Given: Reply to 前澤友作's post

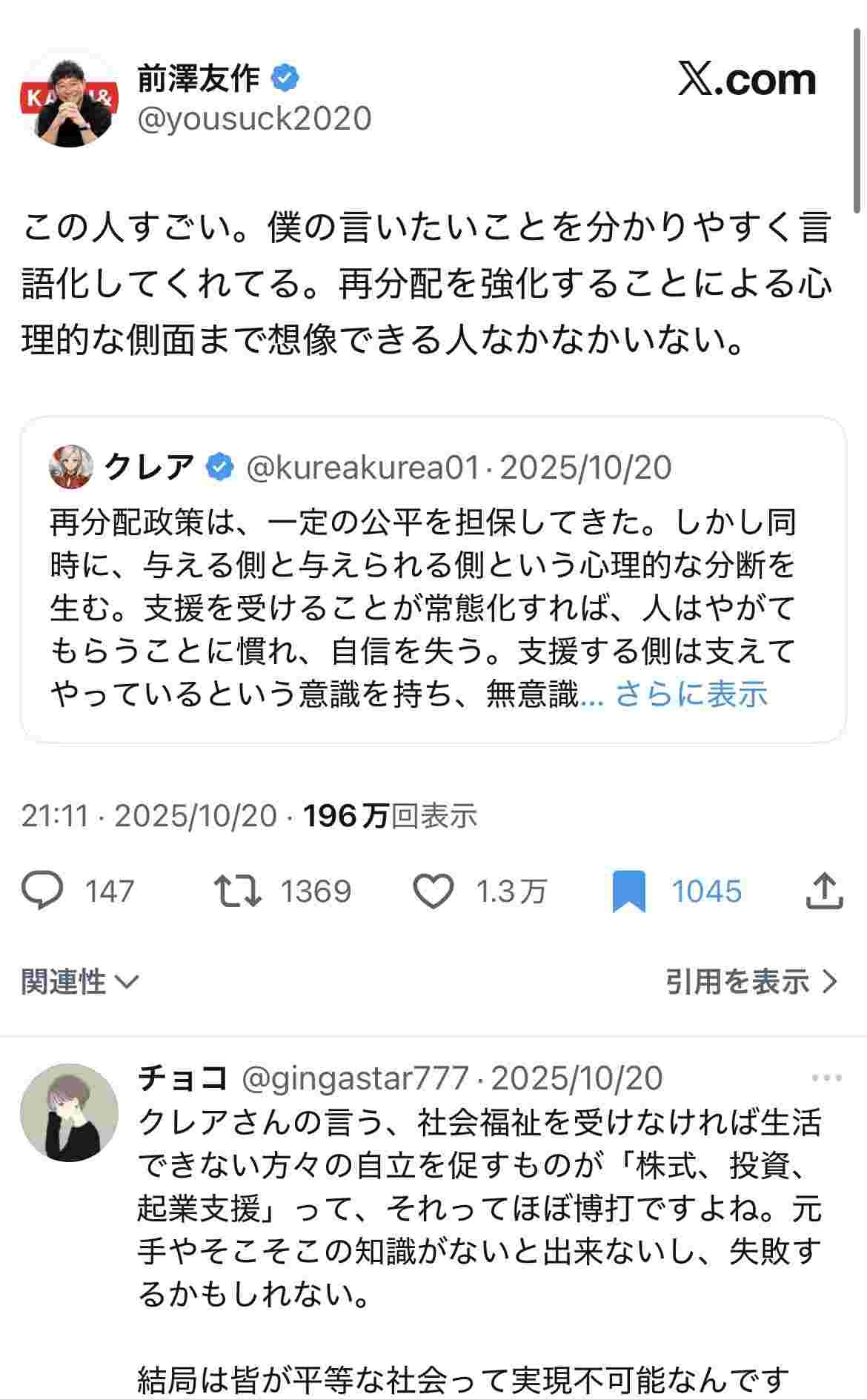Looking at the screenshot, I should pyautogui.click(x=44, y=891).
